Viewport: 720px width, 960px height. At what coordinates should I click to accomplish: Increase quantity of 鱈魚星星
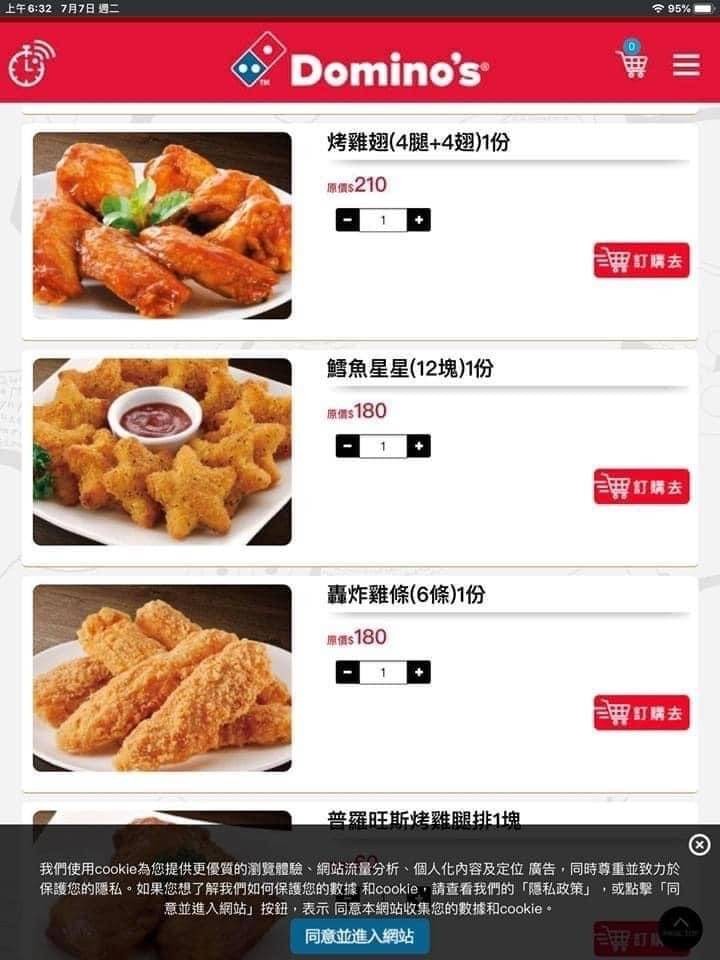point(419,446)
